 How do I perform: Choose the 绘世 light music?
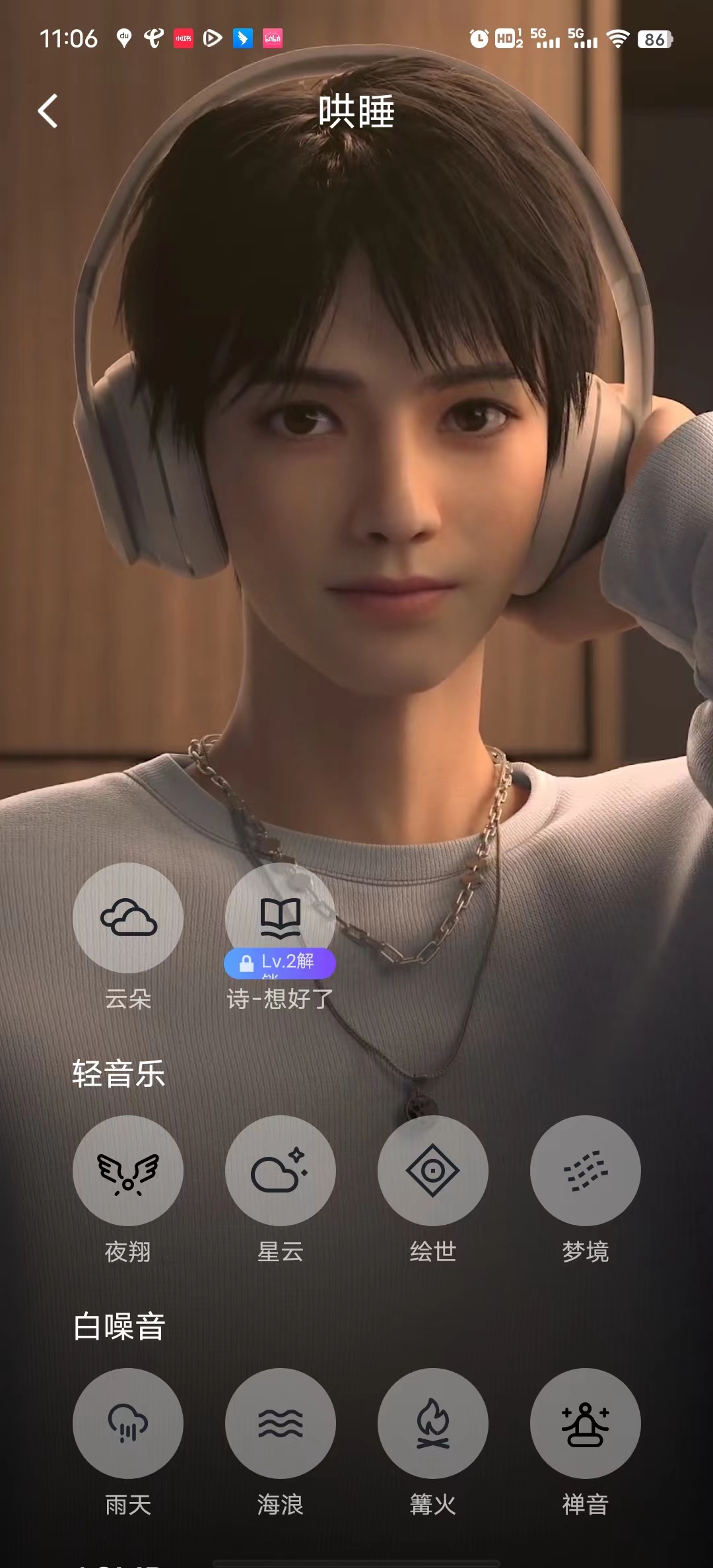[x=432, y=1171]
